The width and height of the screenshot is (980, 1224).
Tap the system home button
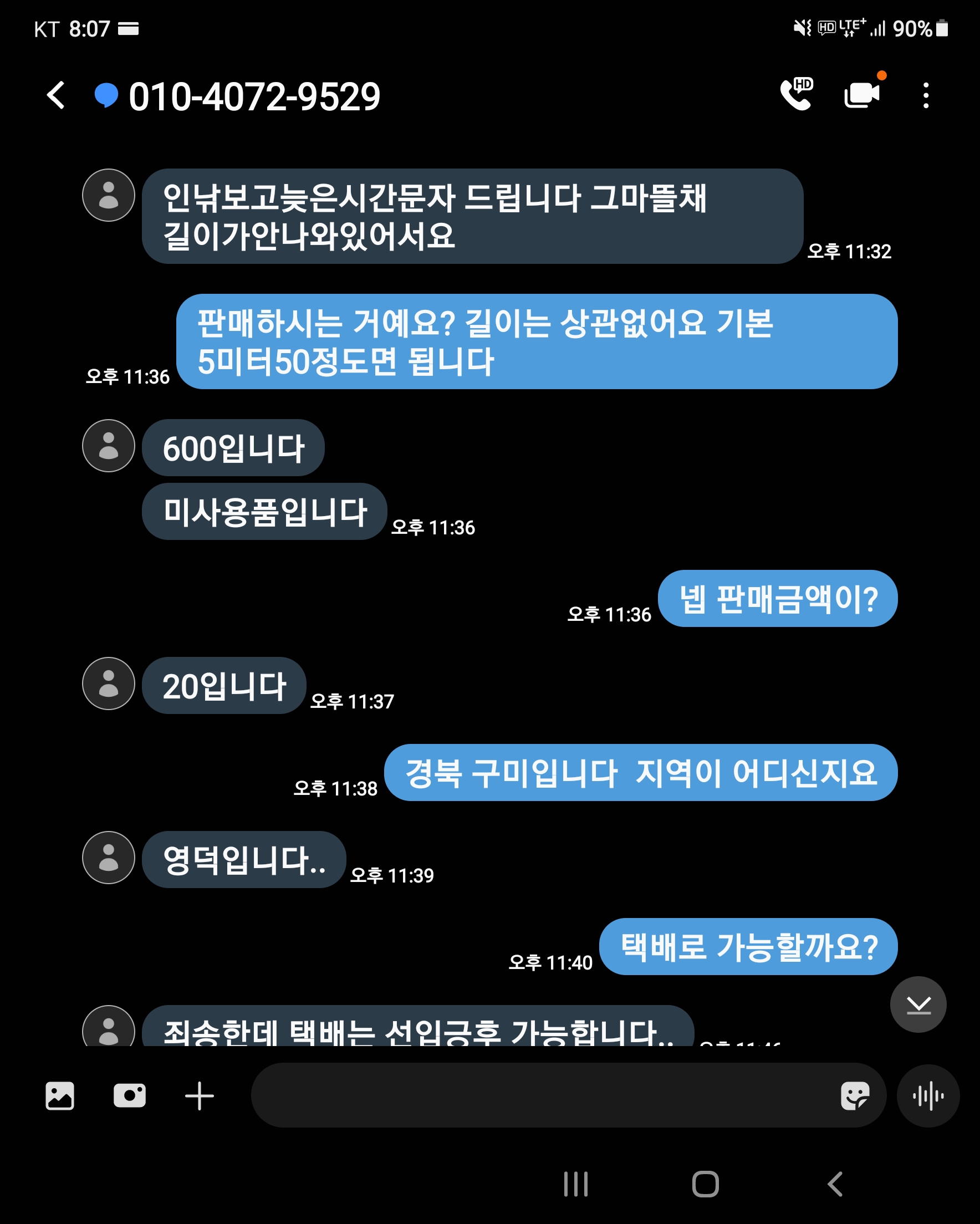[705, 1184]
